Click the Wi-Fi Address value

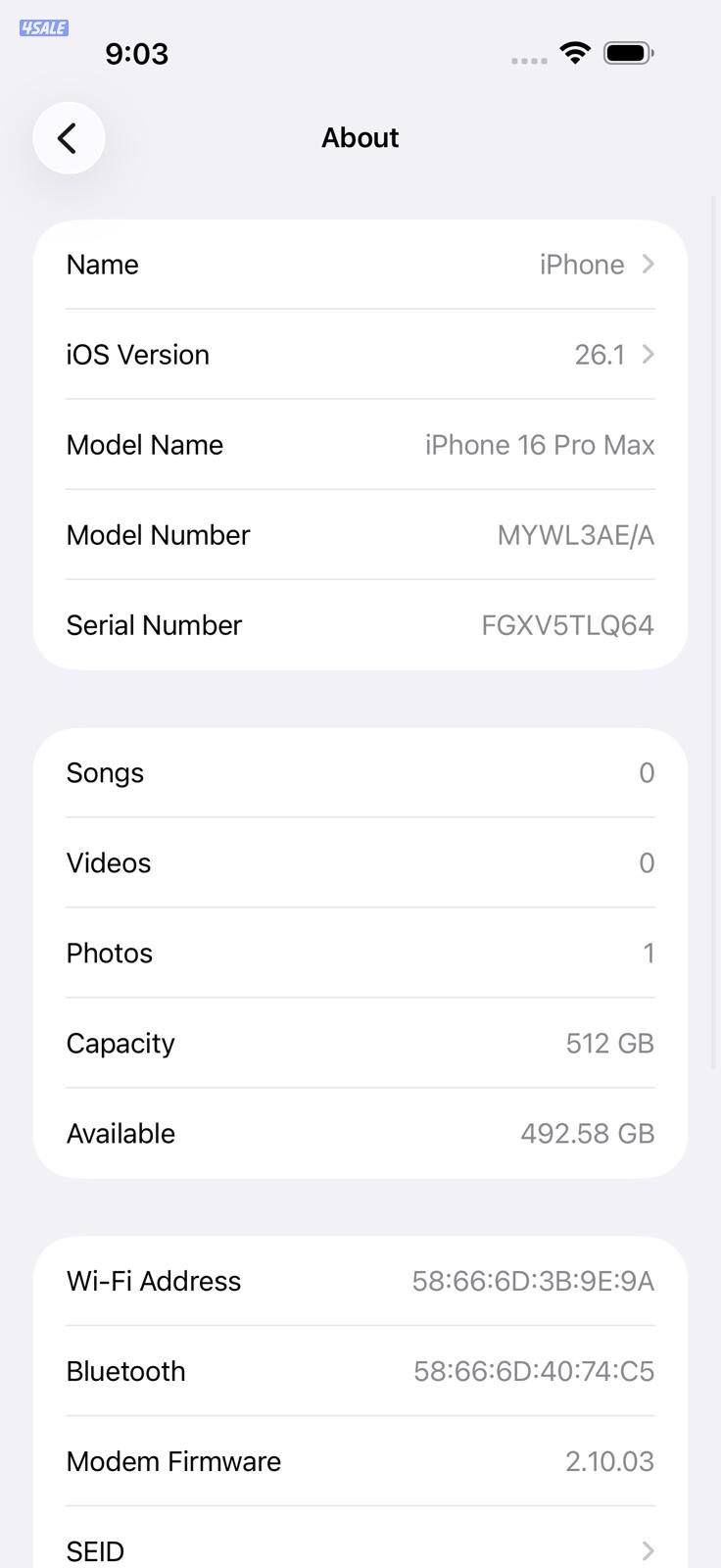click(x=533, y=1280)
